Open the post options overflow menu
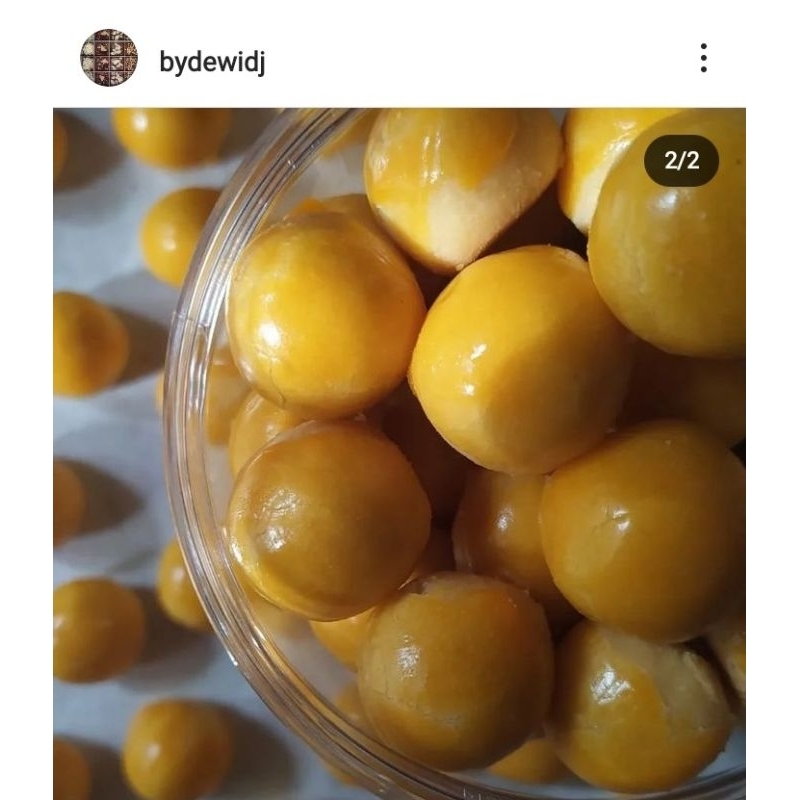Screen dimensions: 800x800 pos(704,58)
